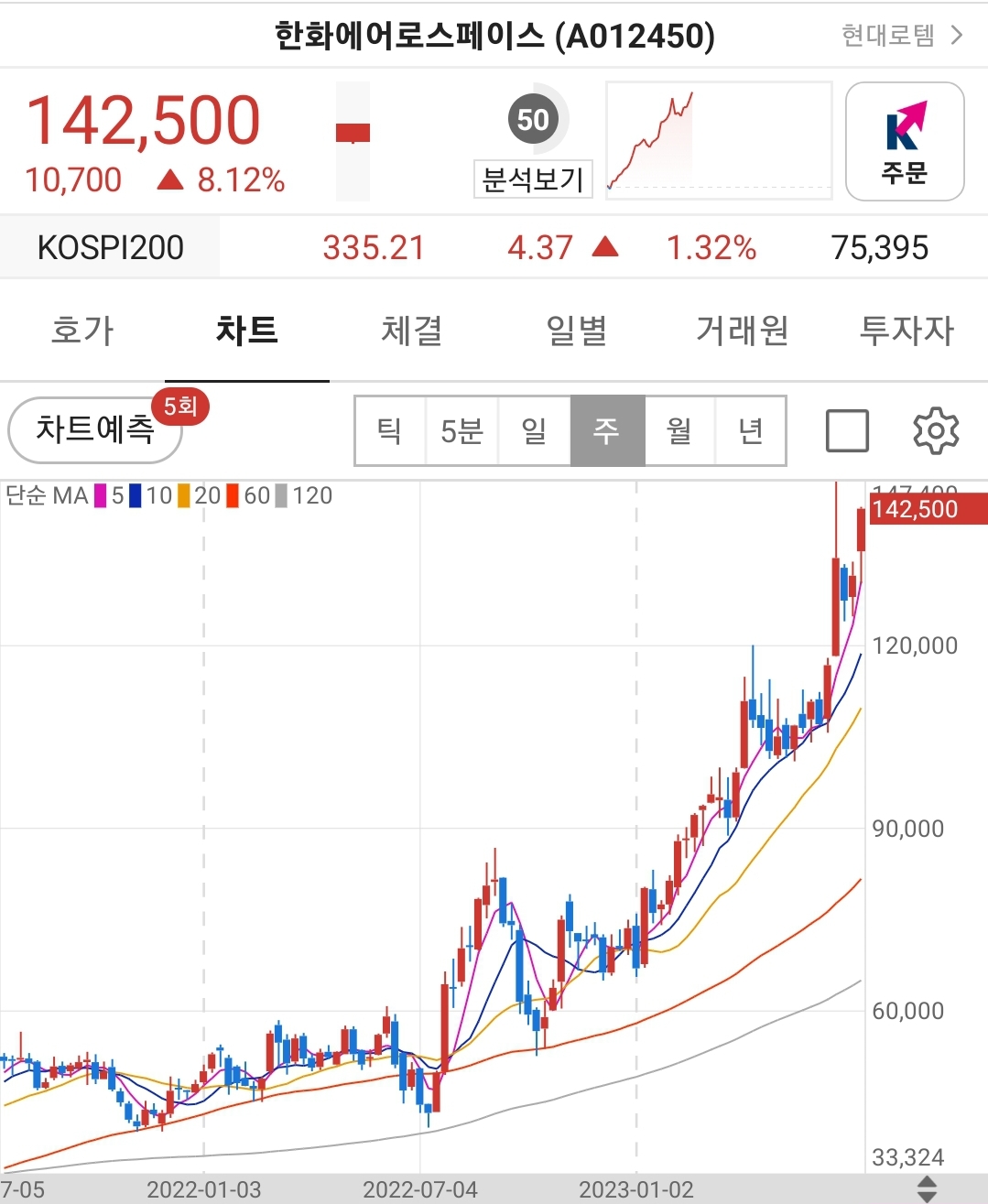Image resolution: width=988 pixels, height=1204 pixels.
Task: Click the 50-point analysis score gauge
Action: click(532, 120)
